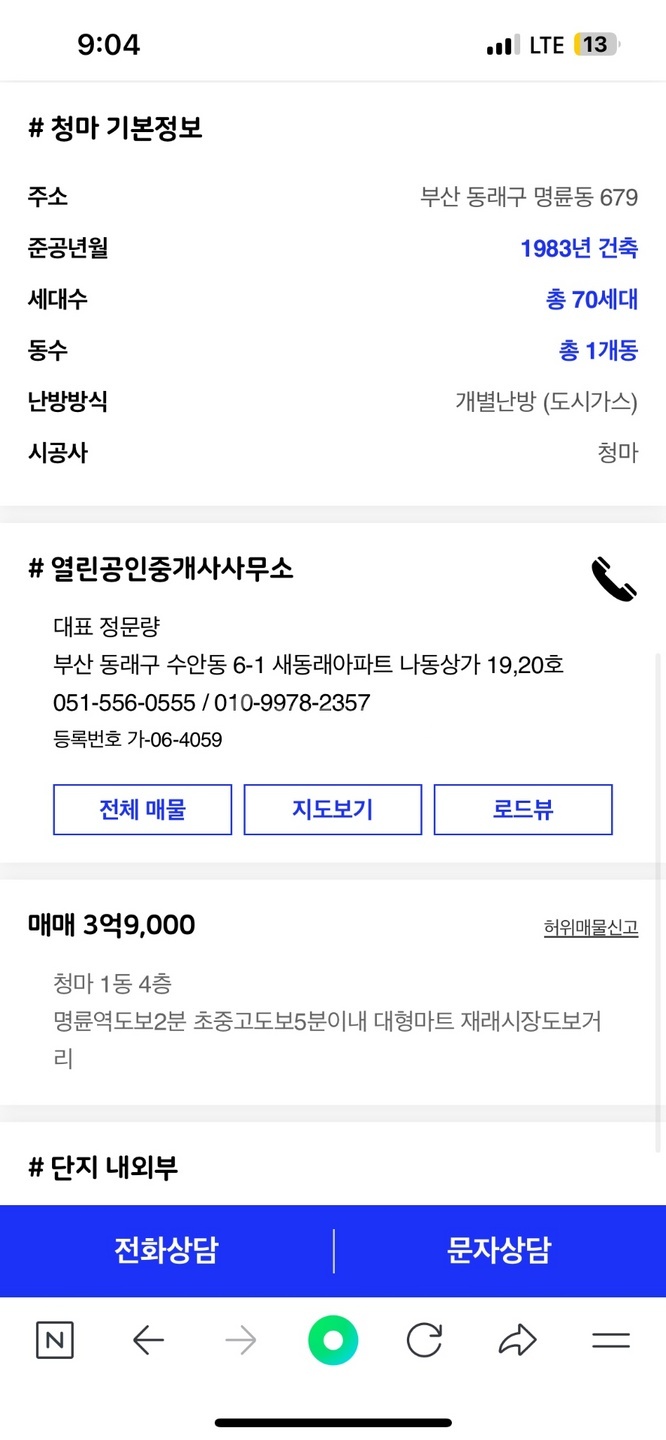Go back with the browser back arrow
Viewport: 666px width, 1440px height.
click(x=148, y=1341)
